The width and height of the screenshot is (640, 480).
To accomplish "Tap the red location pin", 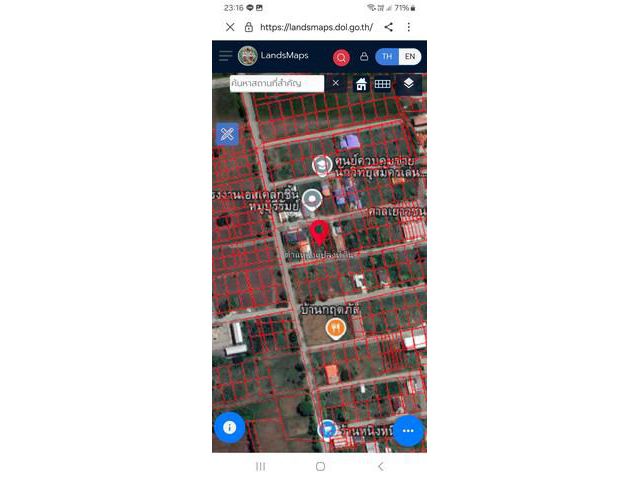I will [x=320, y=233].
